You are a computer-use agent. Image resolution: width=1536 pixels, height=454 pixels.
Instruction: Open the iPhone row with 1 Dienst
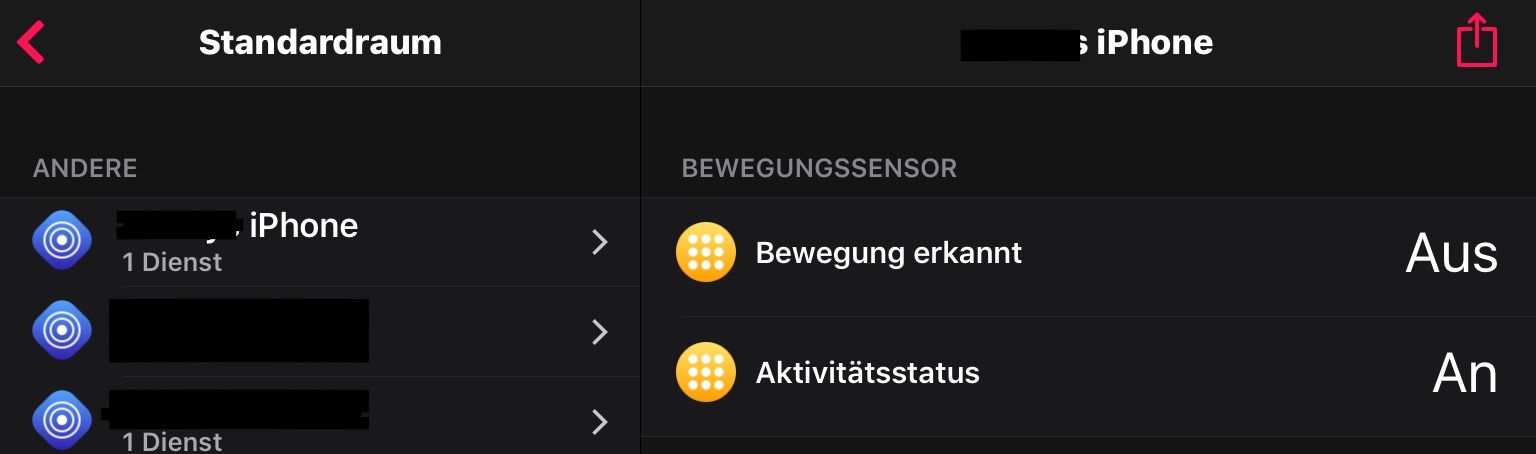(320, 241)
